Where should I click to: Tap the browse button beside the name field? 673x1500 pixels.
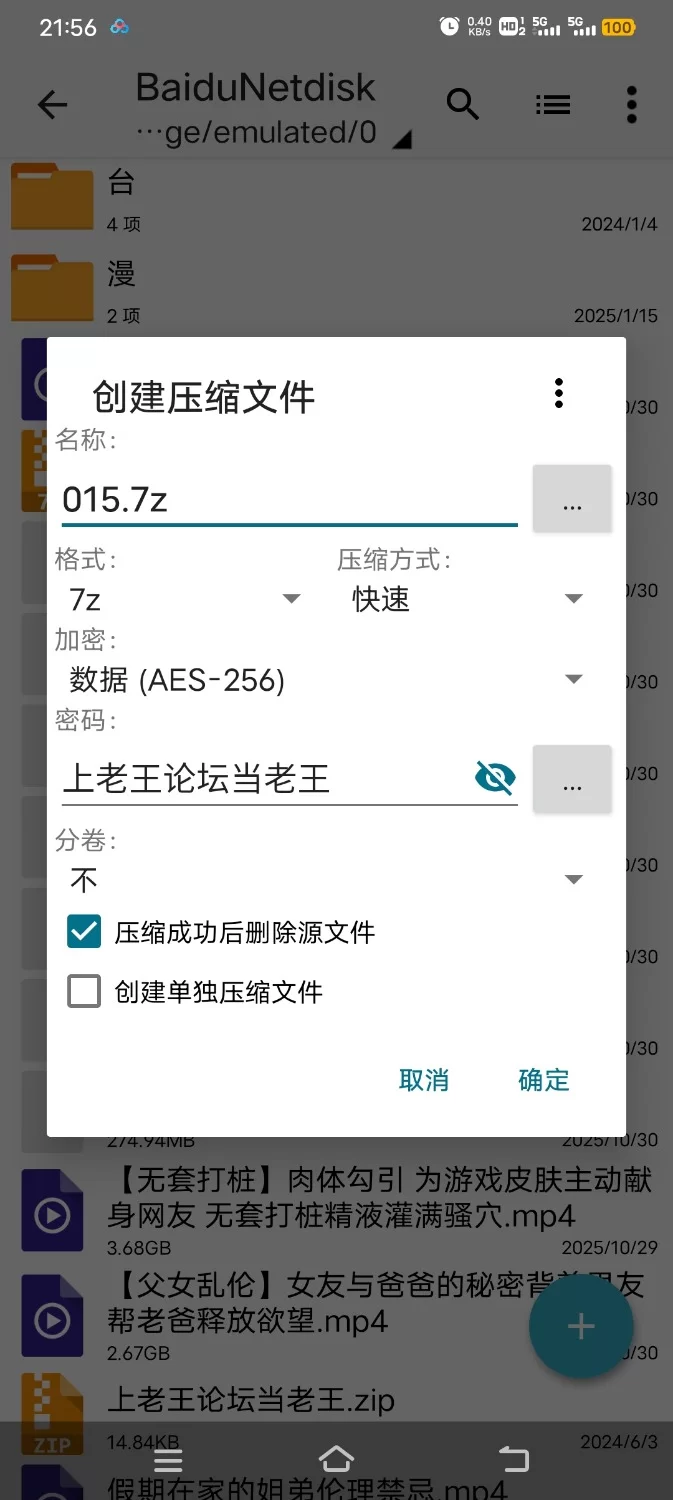[572, 499]
